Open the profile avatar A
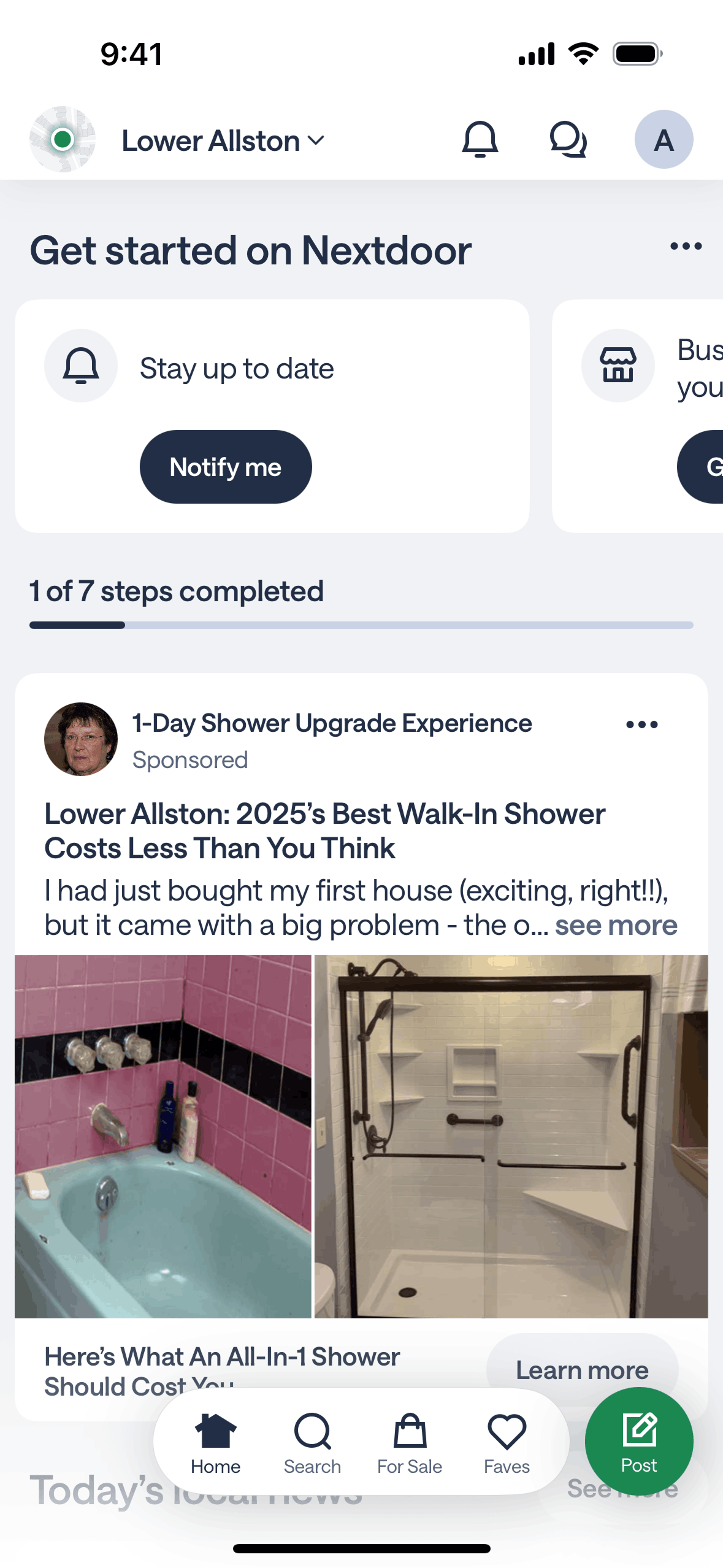 (x=664, y=140)
